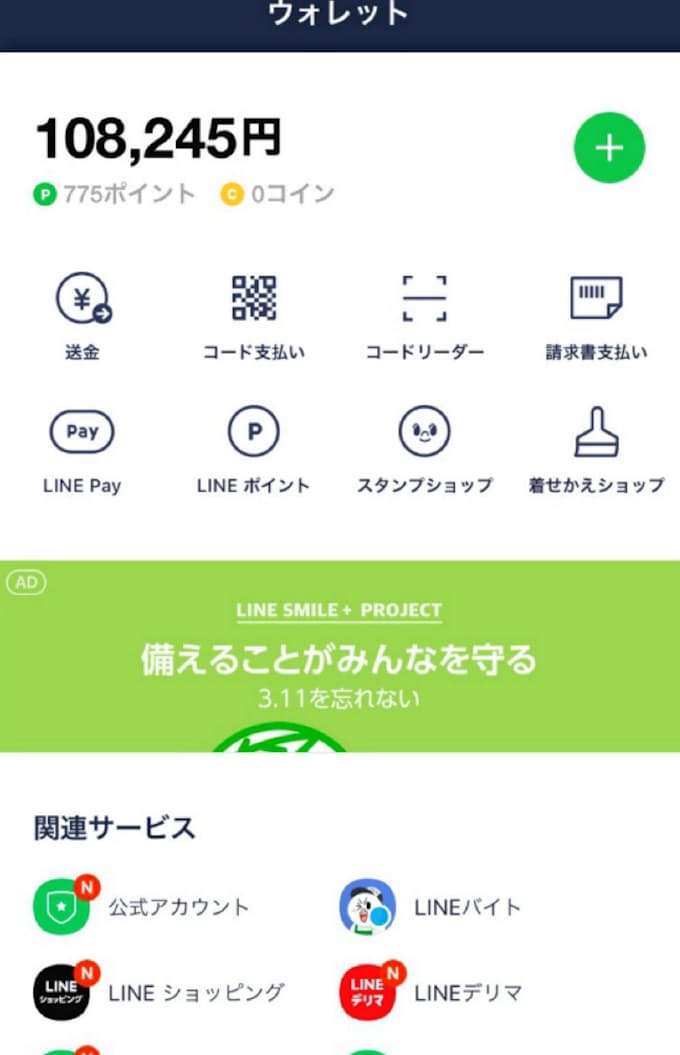Tap the green plus button to charge balance

pos(609,148)
